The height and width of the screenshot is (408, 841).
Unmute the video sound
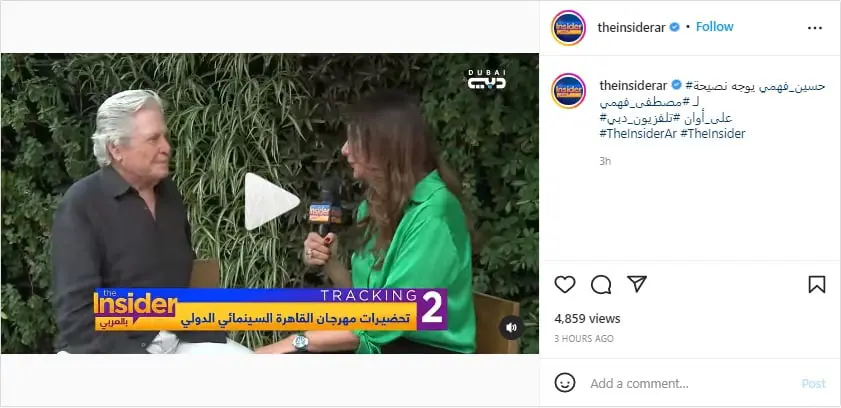(x=511, y=327)
